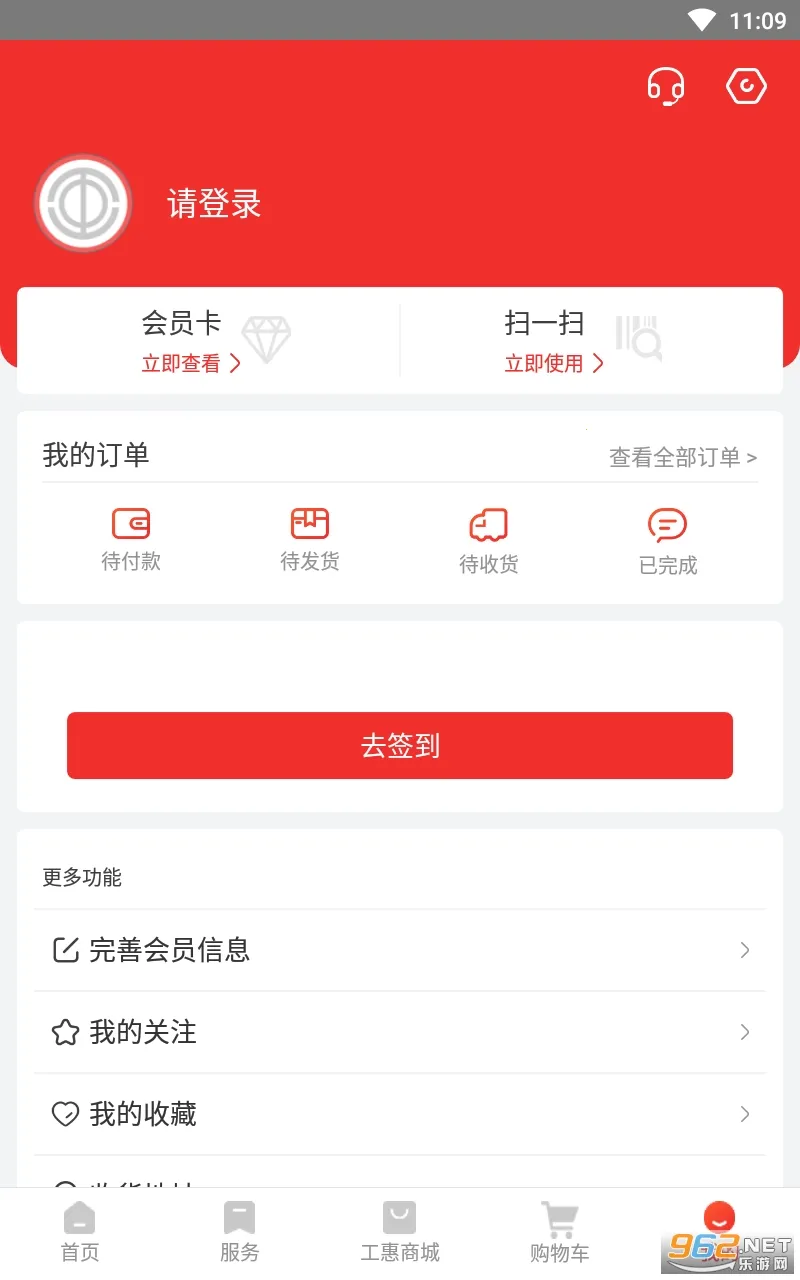The height and width of the screenshot is (1280, 800).
Task: Open the 购物车 shopping cart tab
Action: click(x=558, y=1232)
